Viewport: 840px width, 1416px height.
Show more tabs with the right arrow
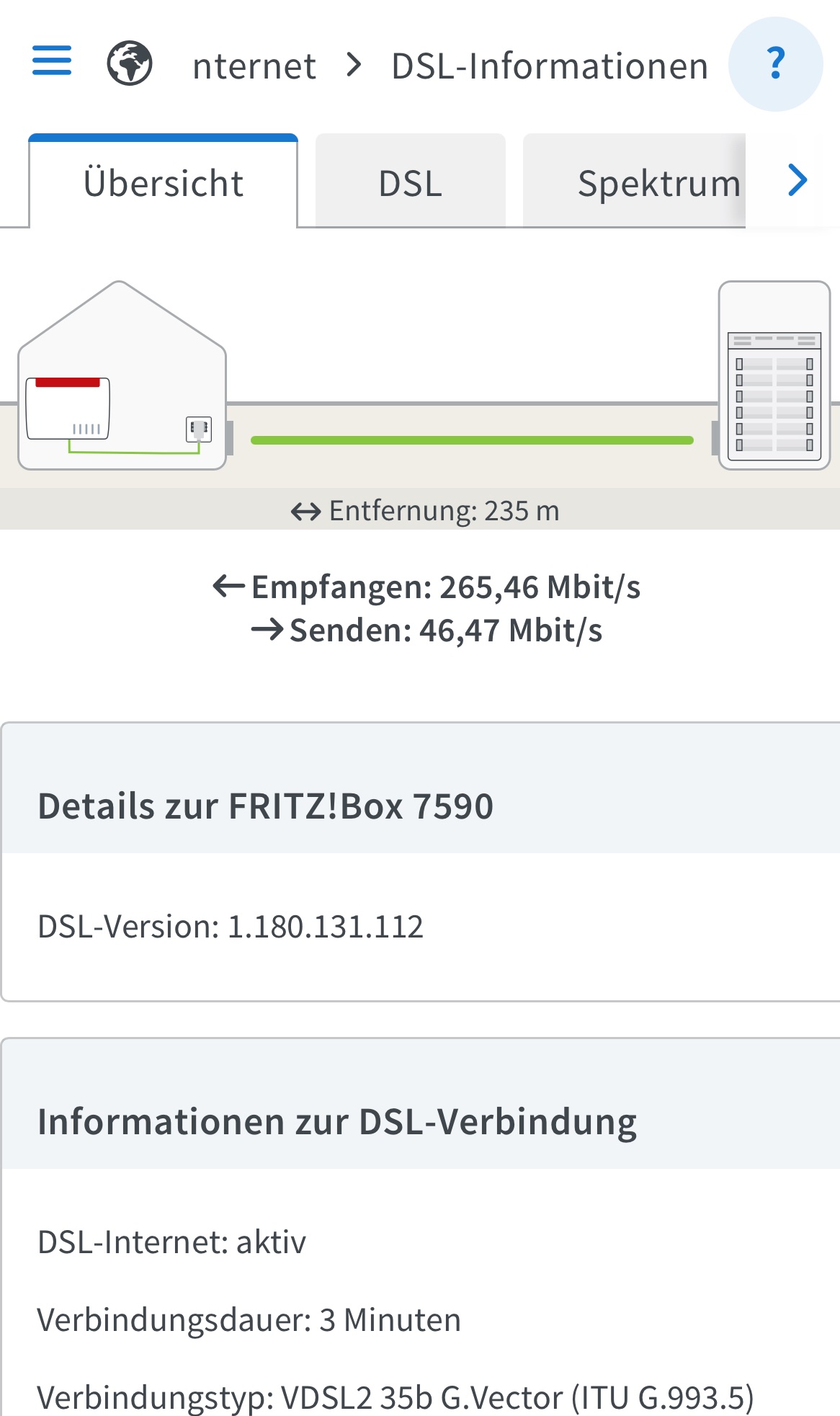tap(797, 180)
